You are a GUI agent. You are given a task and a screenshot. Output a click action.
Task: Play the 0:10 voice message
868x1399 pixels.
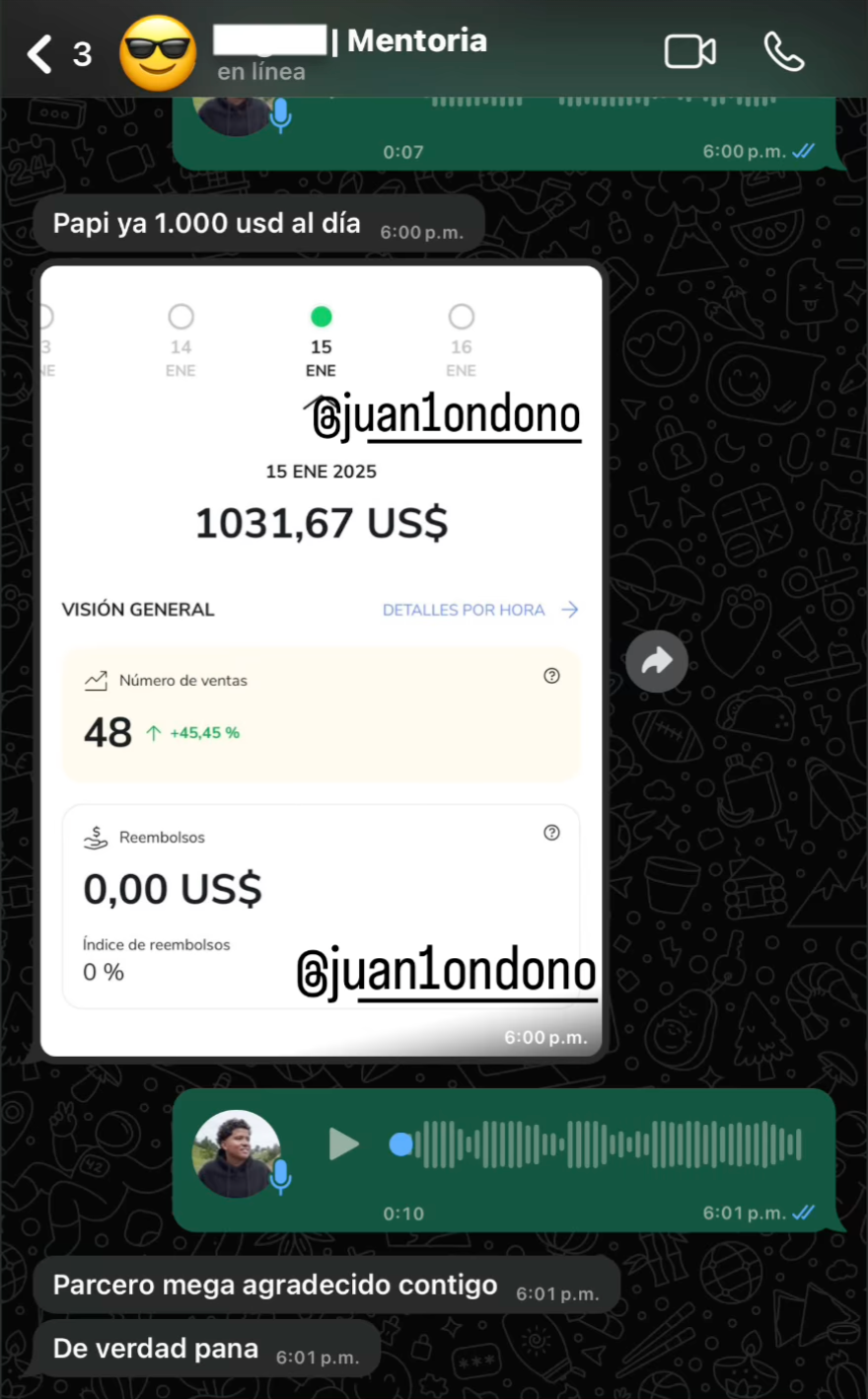343,1144
